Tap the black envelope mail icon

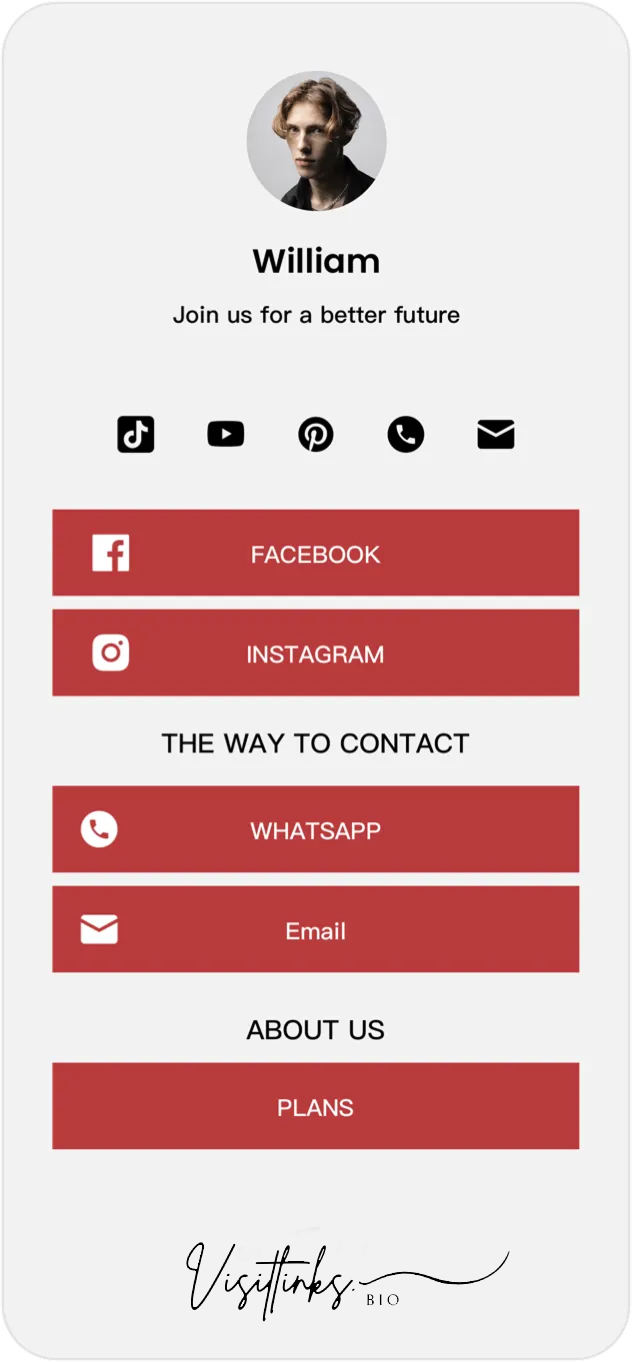click(x=496, y=434)
